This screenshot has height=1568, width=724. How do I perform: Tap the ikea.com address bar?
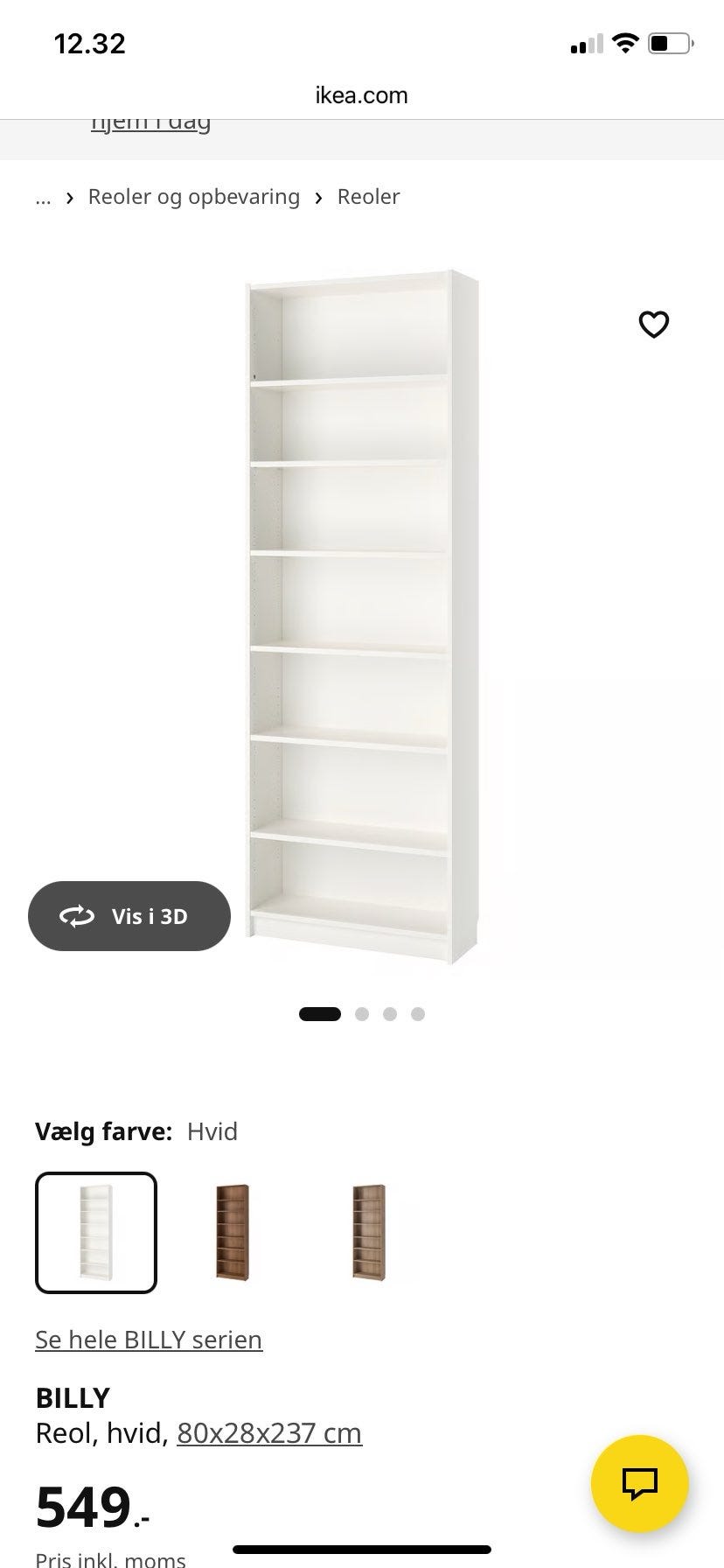click(362, 94)
